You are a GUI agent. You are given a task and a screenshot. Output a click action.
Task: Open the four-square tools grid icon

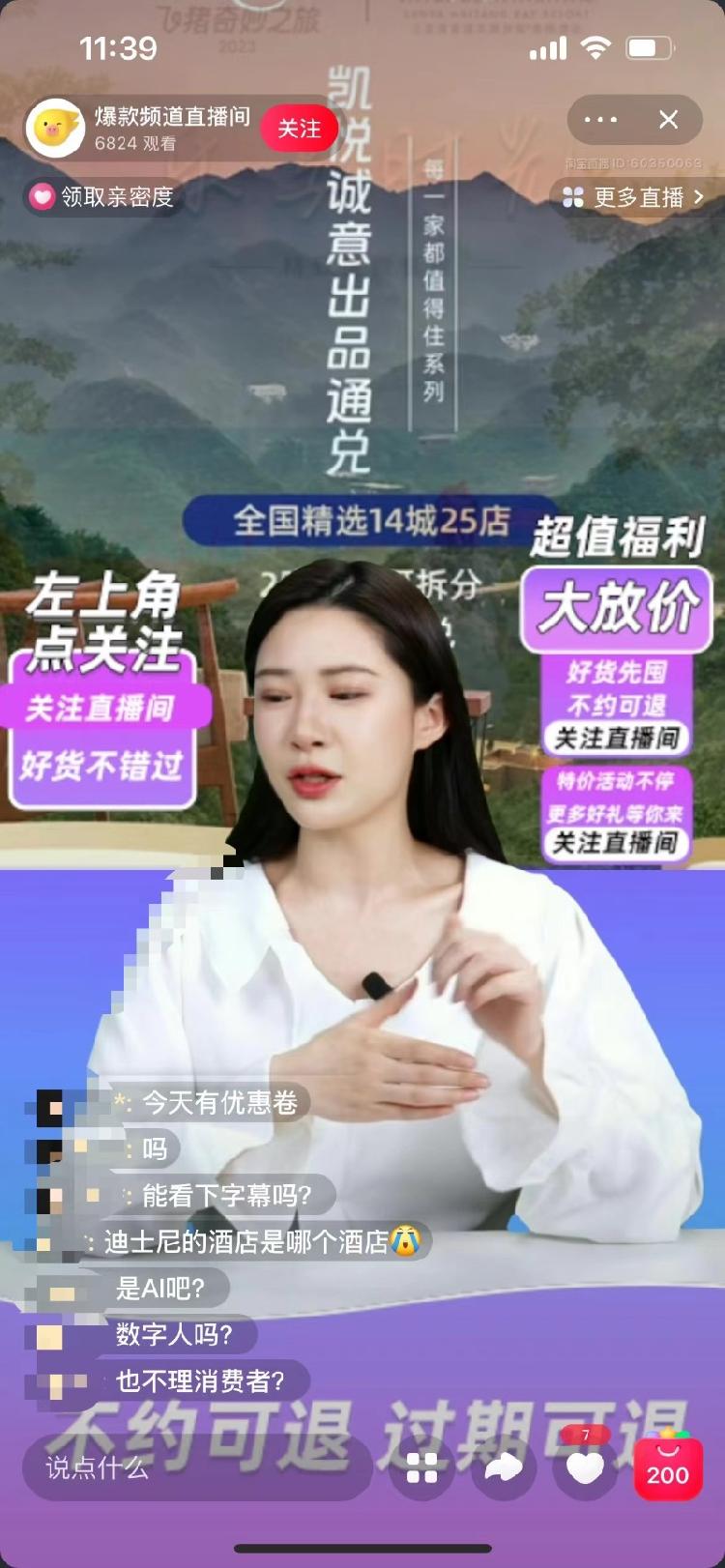[422, 1467]
